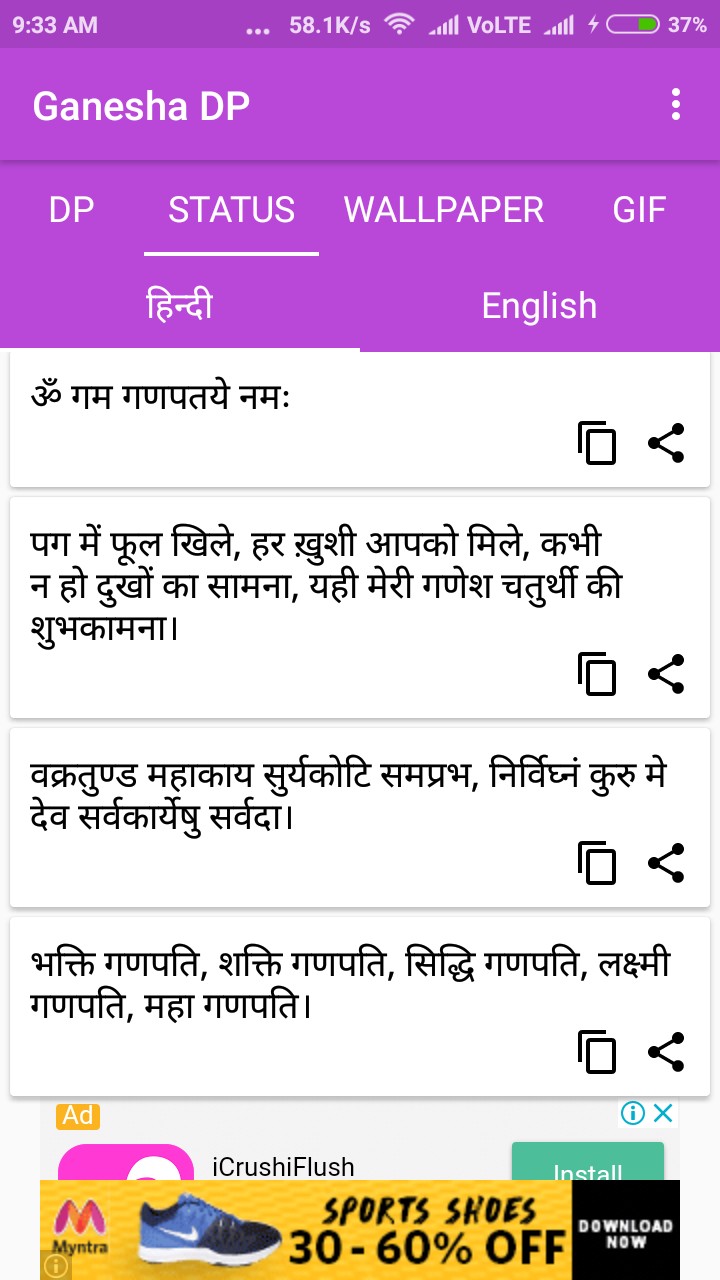This screenshot has width=720, height=1280.
Task: Copy the 'पग में फूल खिले' status
Action: (x=597, y=674)
